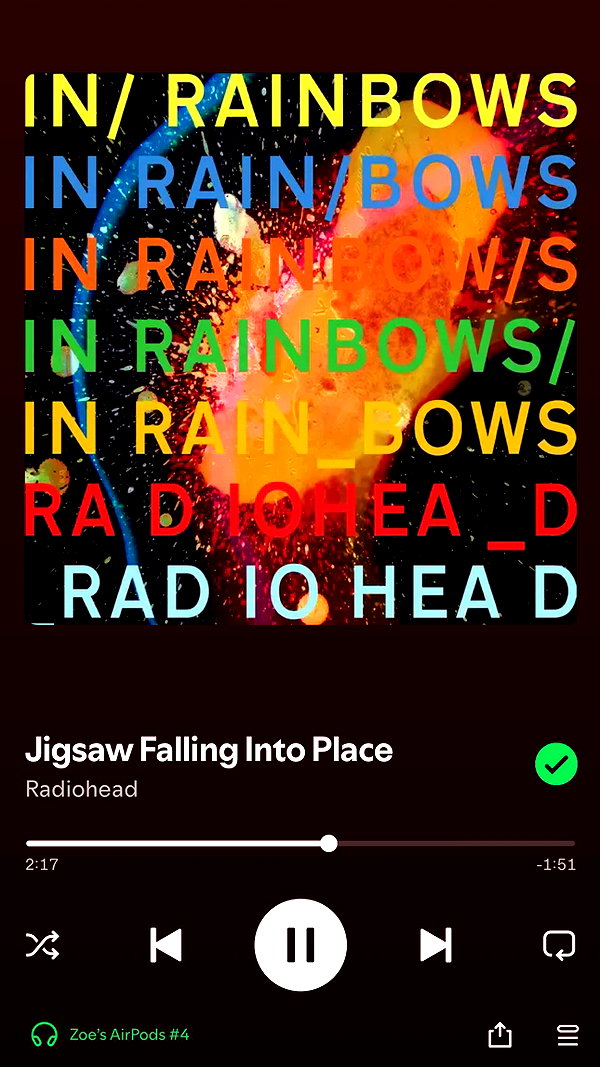The height and width of the screenshot is (1067, 600).
Task: Open the Radiohead artist page
Action: [x=82, y=789]
